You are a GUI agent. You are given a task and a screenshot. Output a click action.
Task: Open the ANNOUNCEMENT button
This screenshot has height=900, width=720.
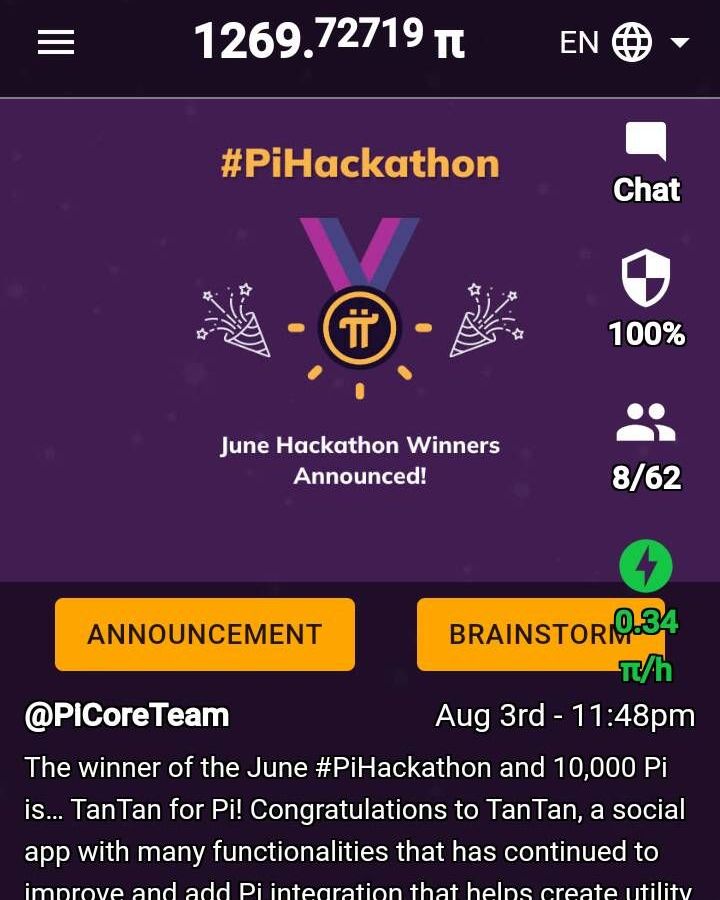pyautogui.click(x=205, y=634)
